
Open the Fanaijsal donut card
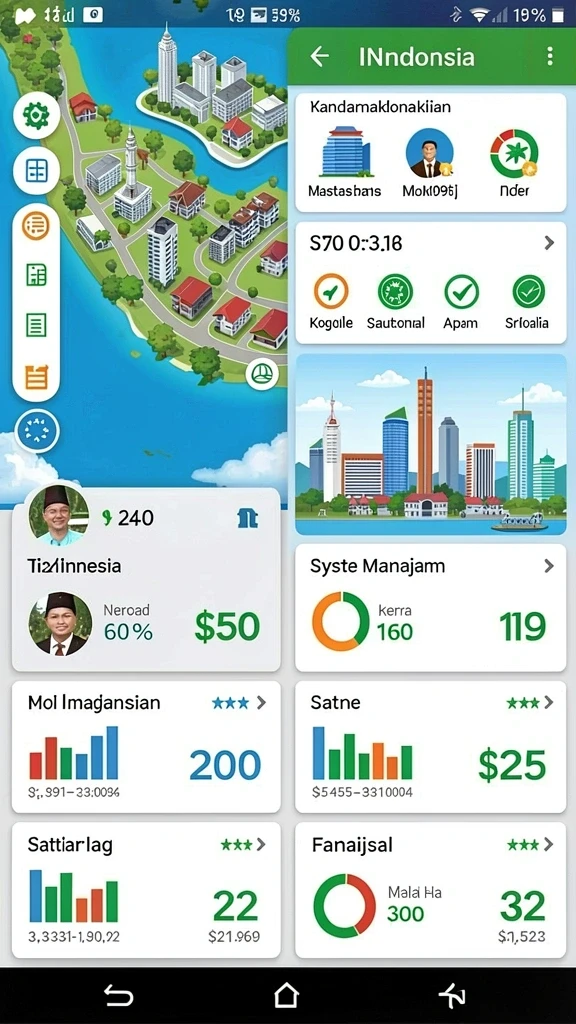(x=431, y=889)
